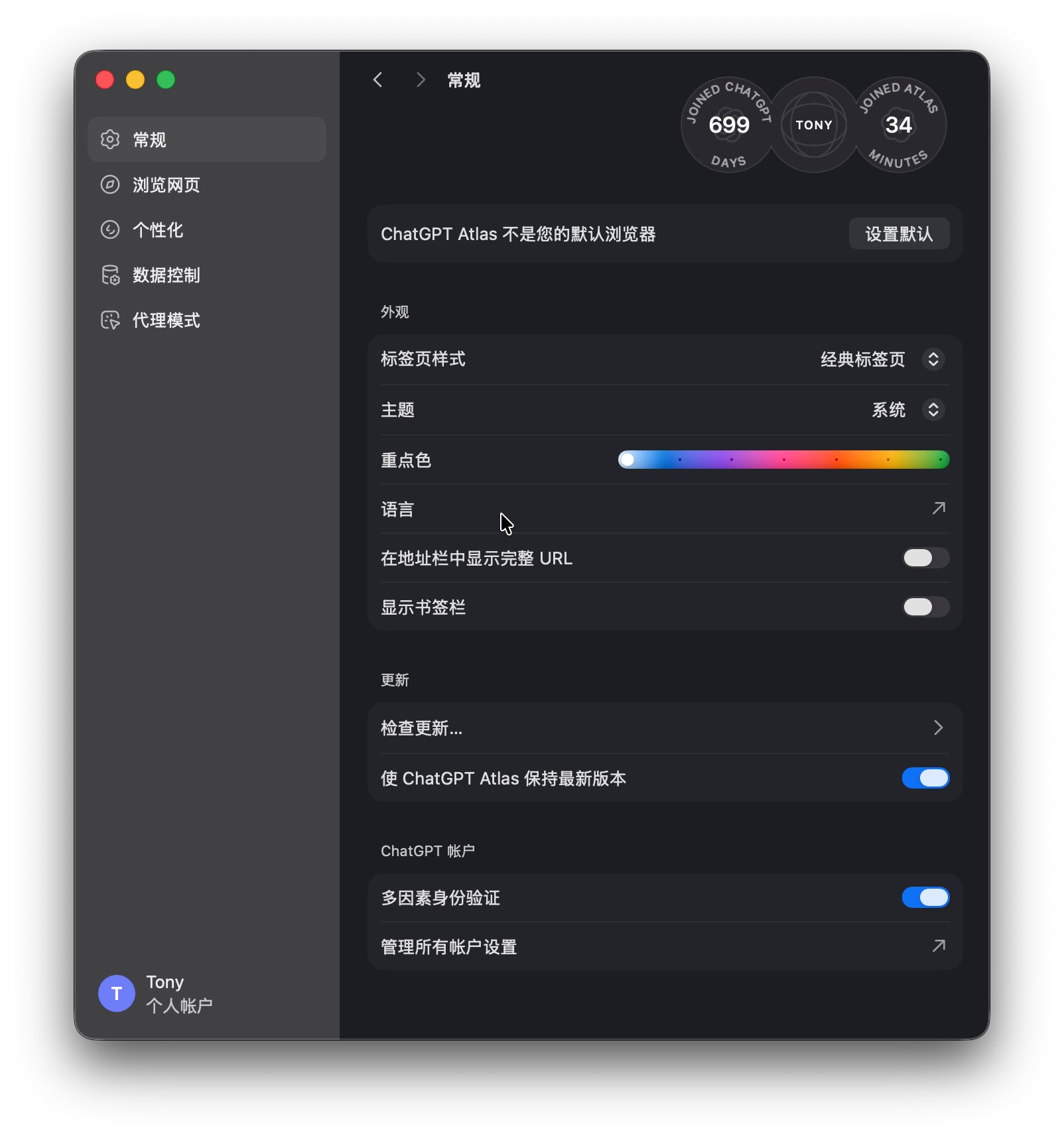Close the window with the red button
The height and width of the screenshot is (1138, 1064).
click(x=105, y=80)
